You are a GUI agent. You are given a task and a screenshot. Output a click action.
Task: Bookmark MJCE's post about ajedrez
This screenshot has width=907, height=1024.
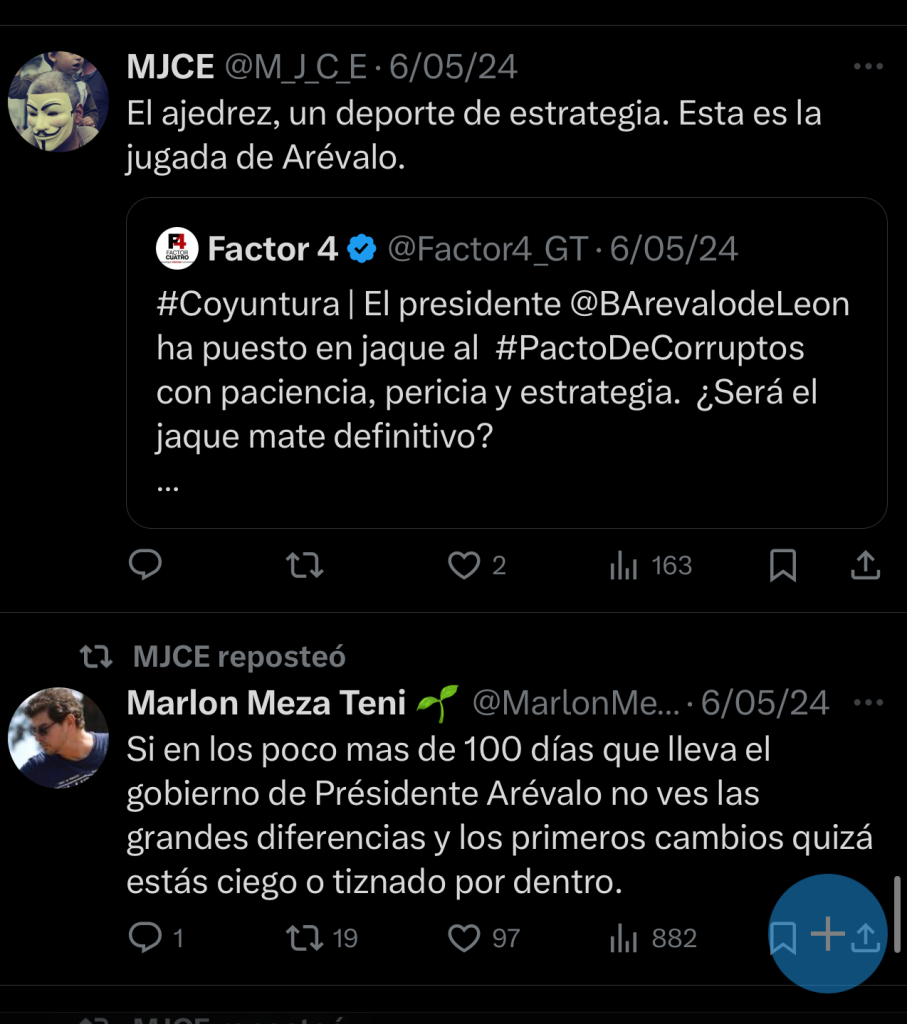tap(783, 566)
